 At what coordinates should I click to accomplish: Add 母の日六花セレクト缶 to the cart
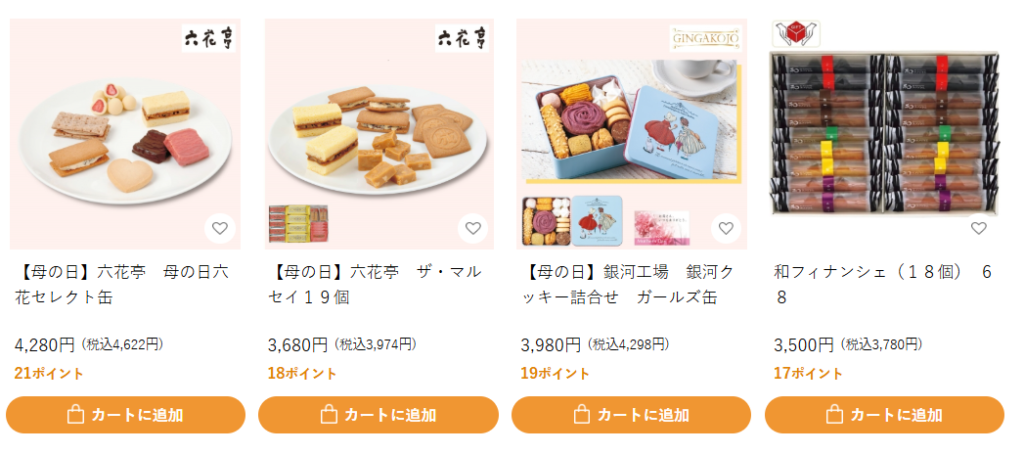(x=126, y=414)
